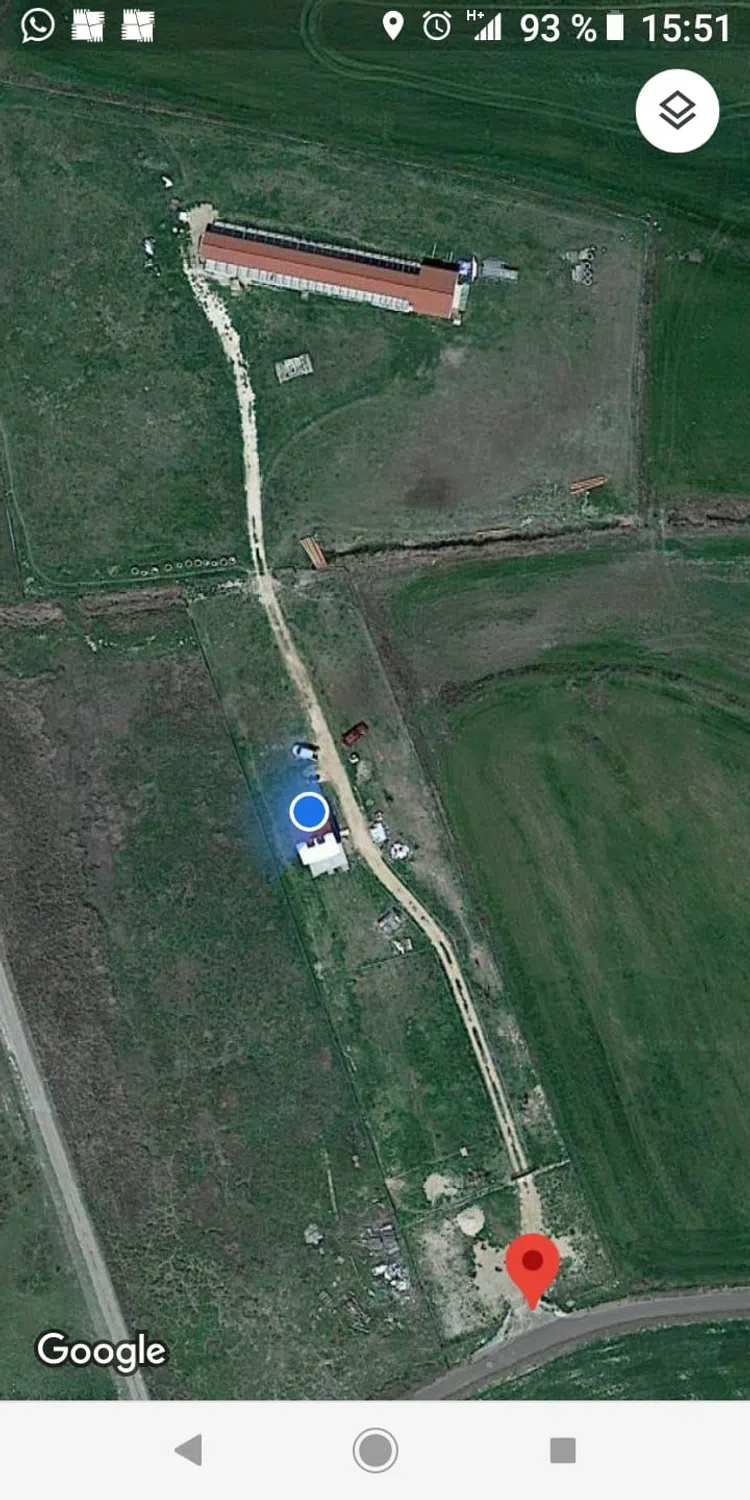The width and height of the screenshot is (750, 1500).
Task: Tap the red dropped pin marker
Action: [532, 1264]
